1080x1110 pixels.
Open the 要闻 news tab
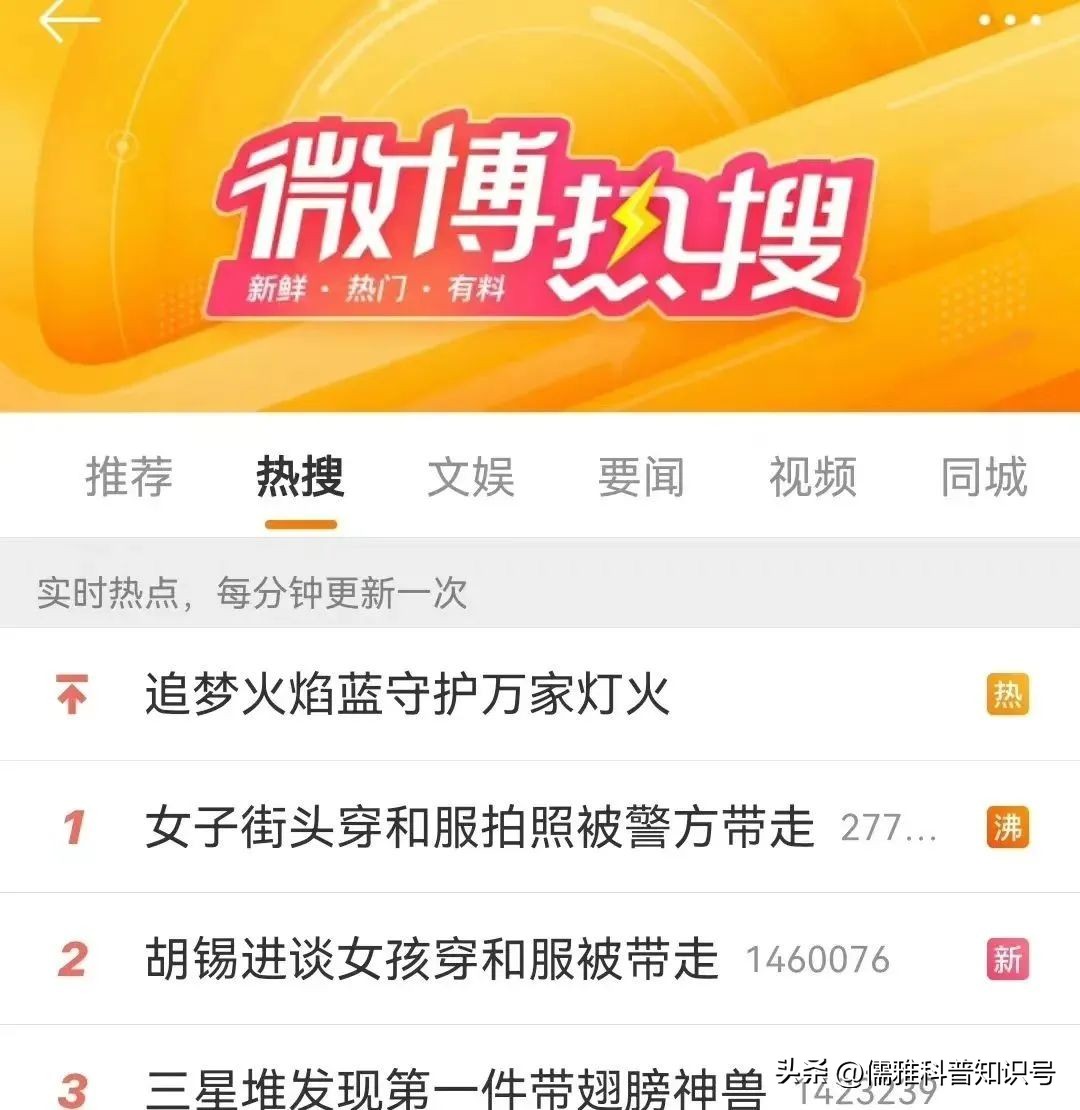click(641, 478)
